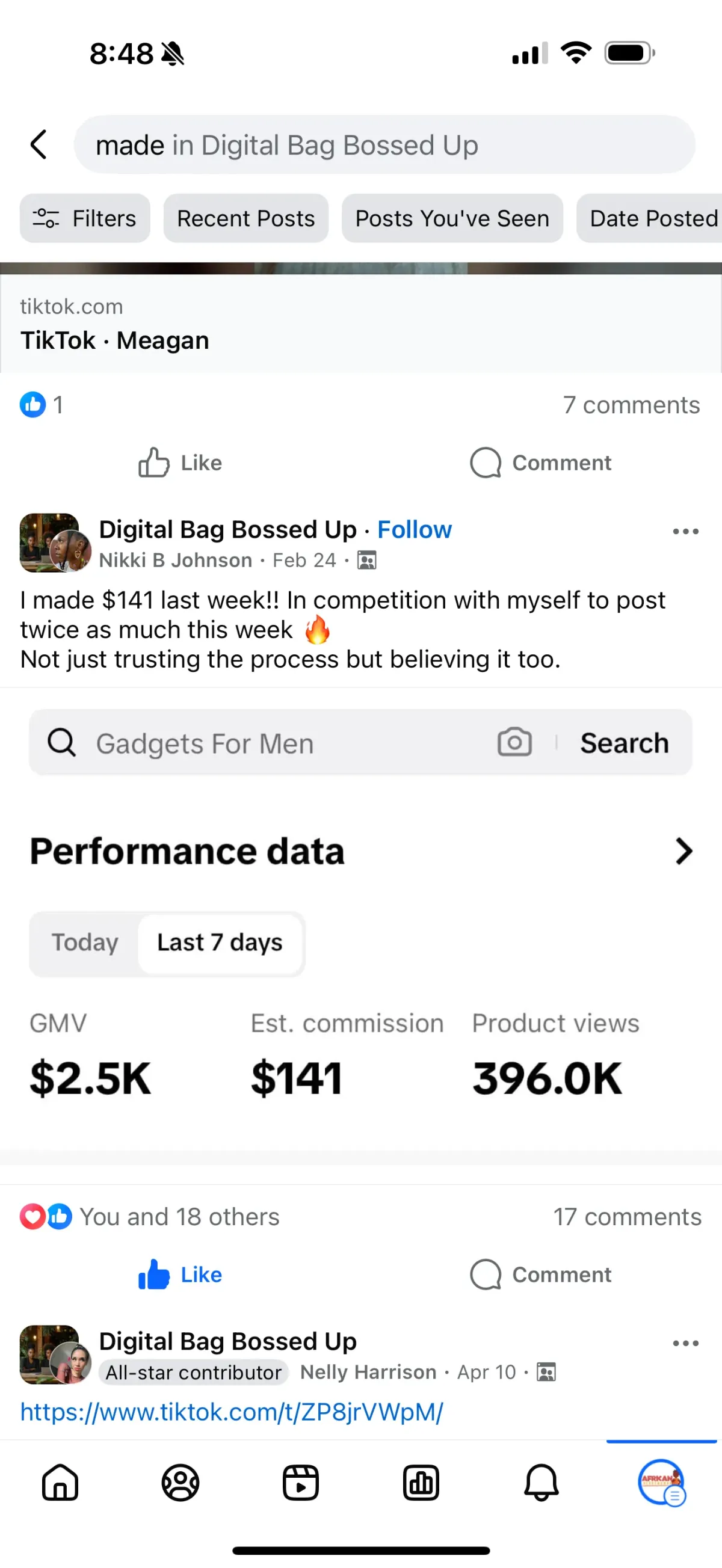The width and height of the screenshot is (722, 1568).
Task: Open options for Nelly Harrison's post
Action: [685, 1344]
